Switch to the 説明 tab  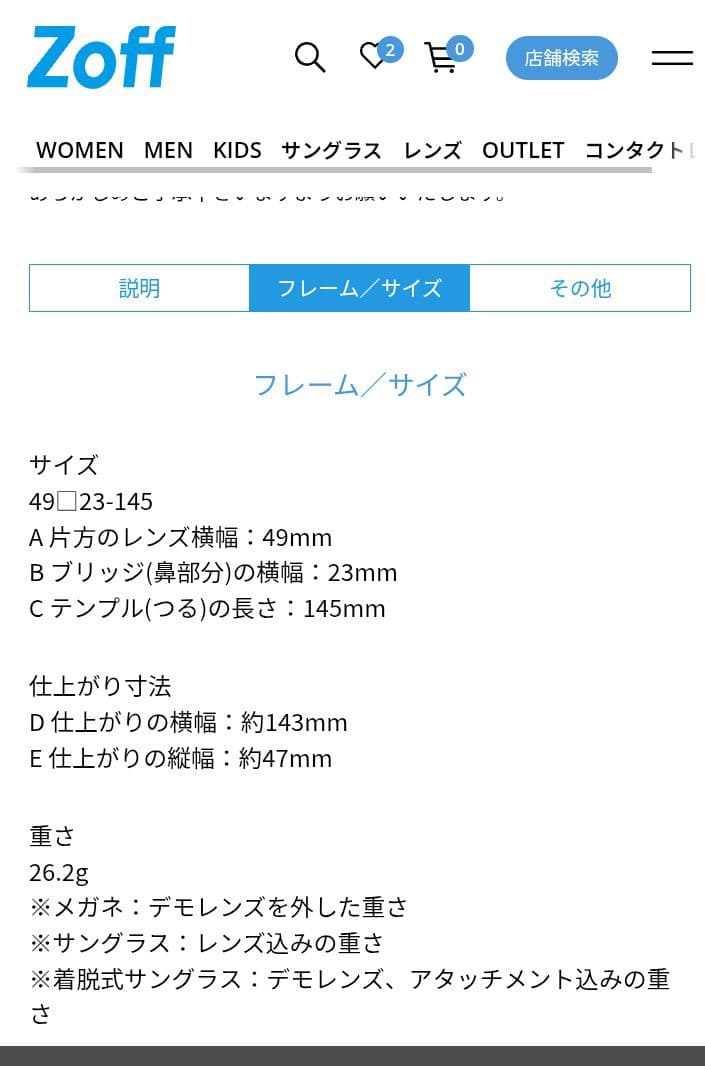click(139, 288)
